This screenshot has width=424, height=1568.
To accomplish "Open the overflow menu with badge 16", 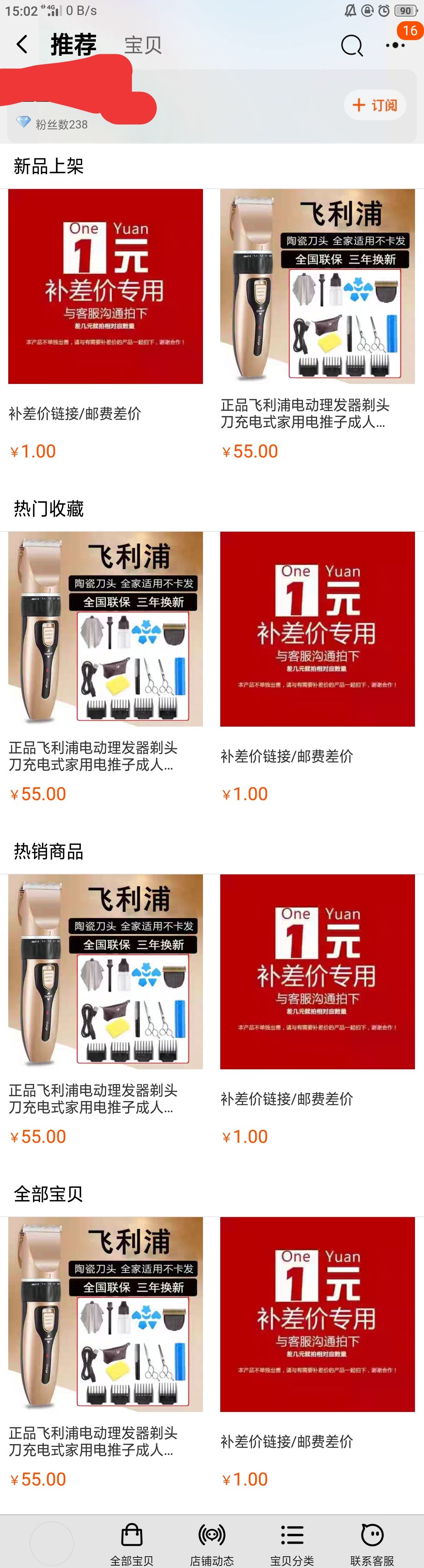I will click(395, 44).
